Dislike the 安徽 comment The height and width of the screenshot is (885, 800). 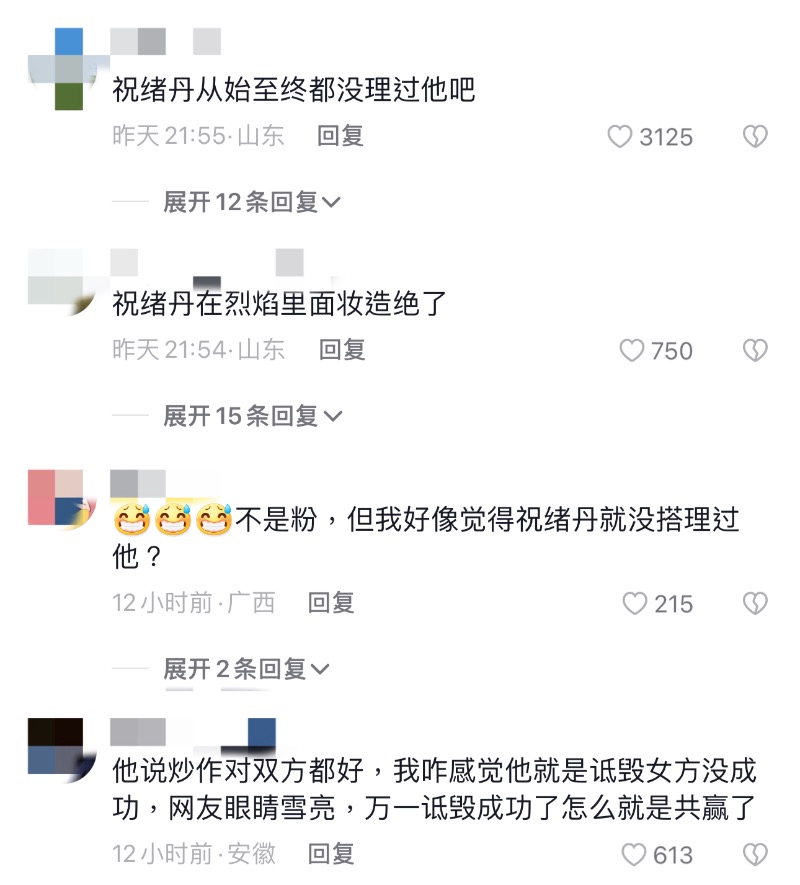coord(755,855)
